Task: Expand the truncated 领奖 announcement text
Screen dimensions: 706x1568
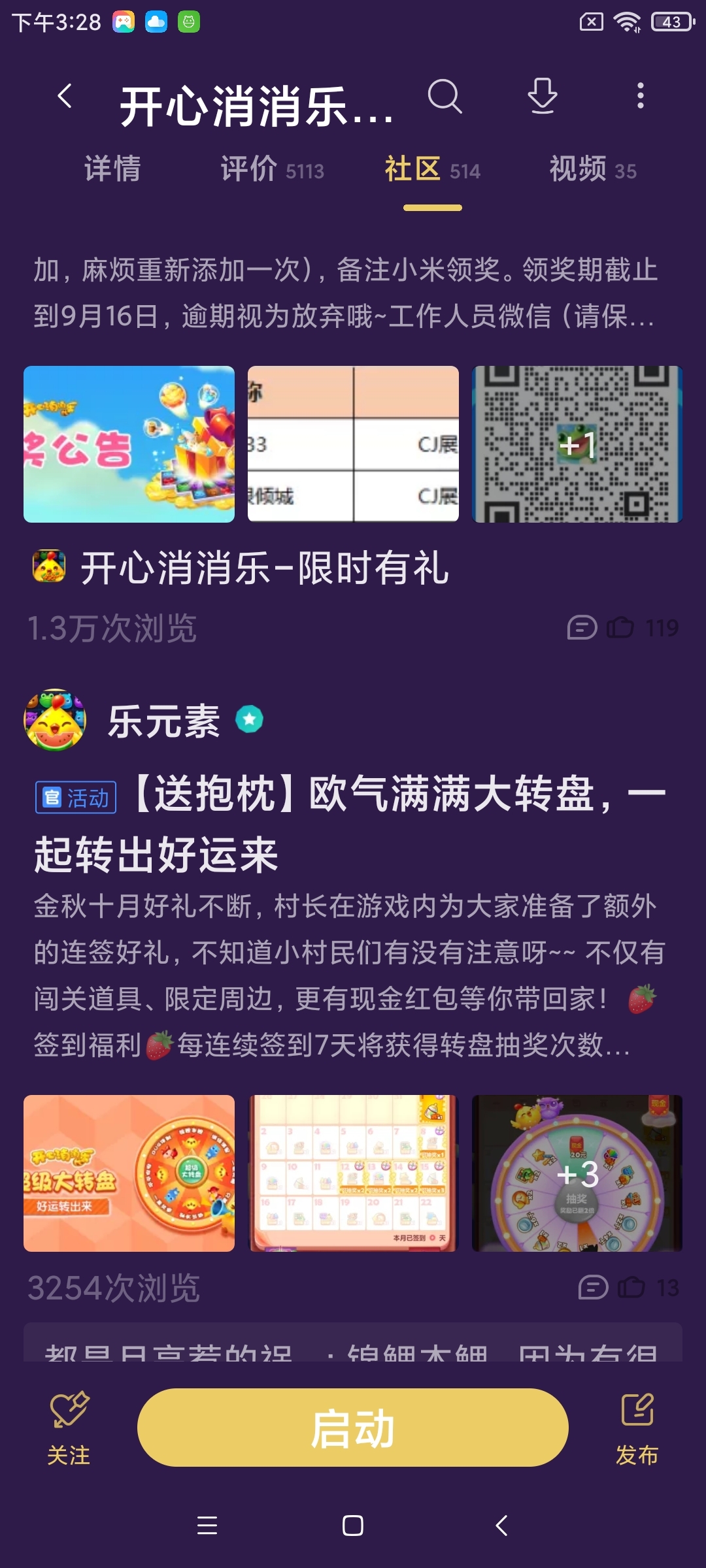Action: click(x=353, y=294)
